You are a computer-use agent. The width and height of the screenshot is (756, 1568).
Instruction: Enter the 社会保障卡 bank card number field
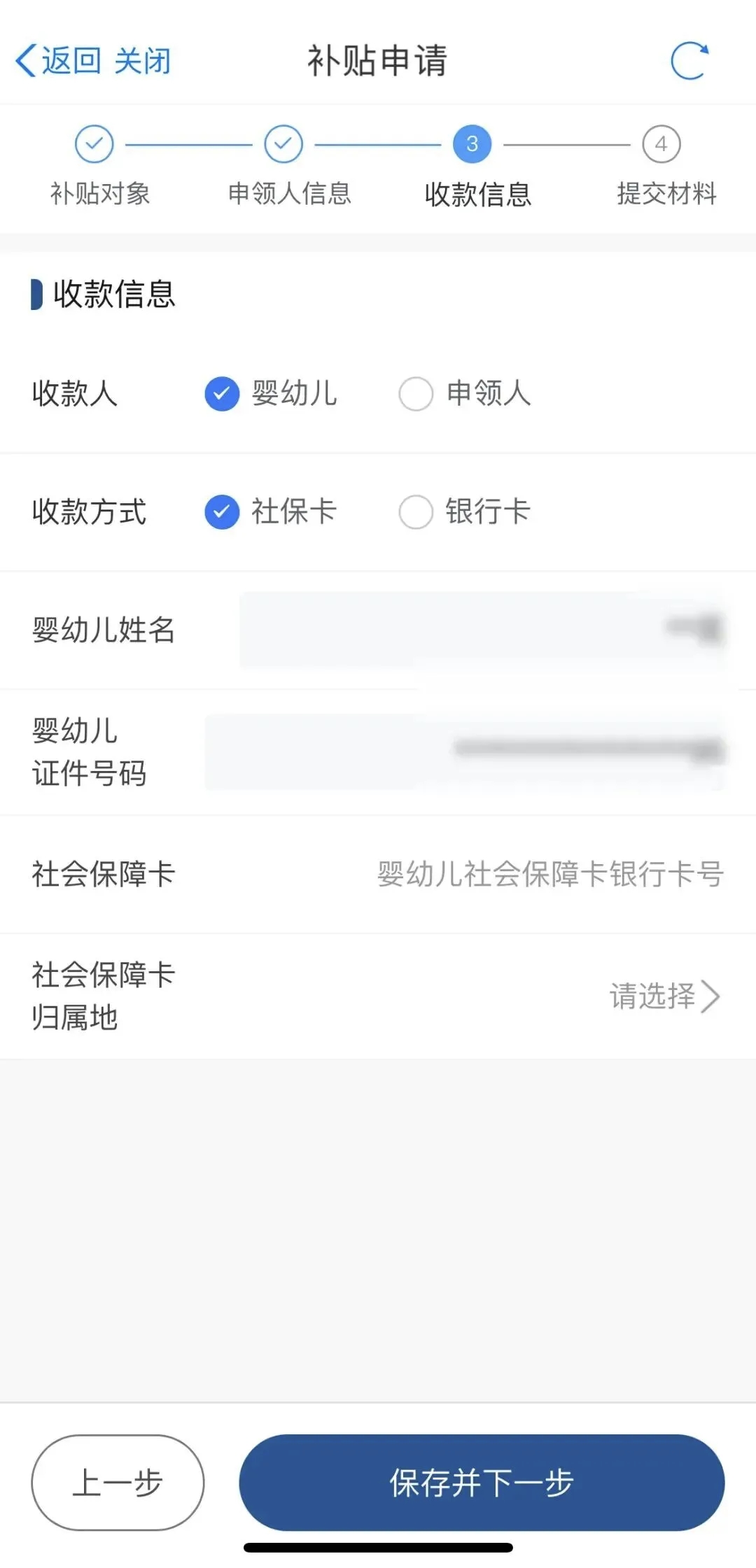(550, 874)
